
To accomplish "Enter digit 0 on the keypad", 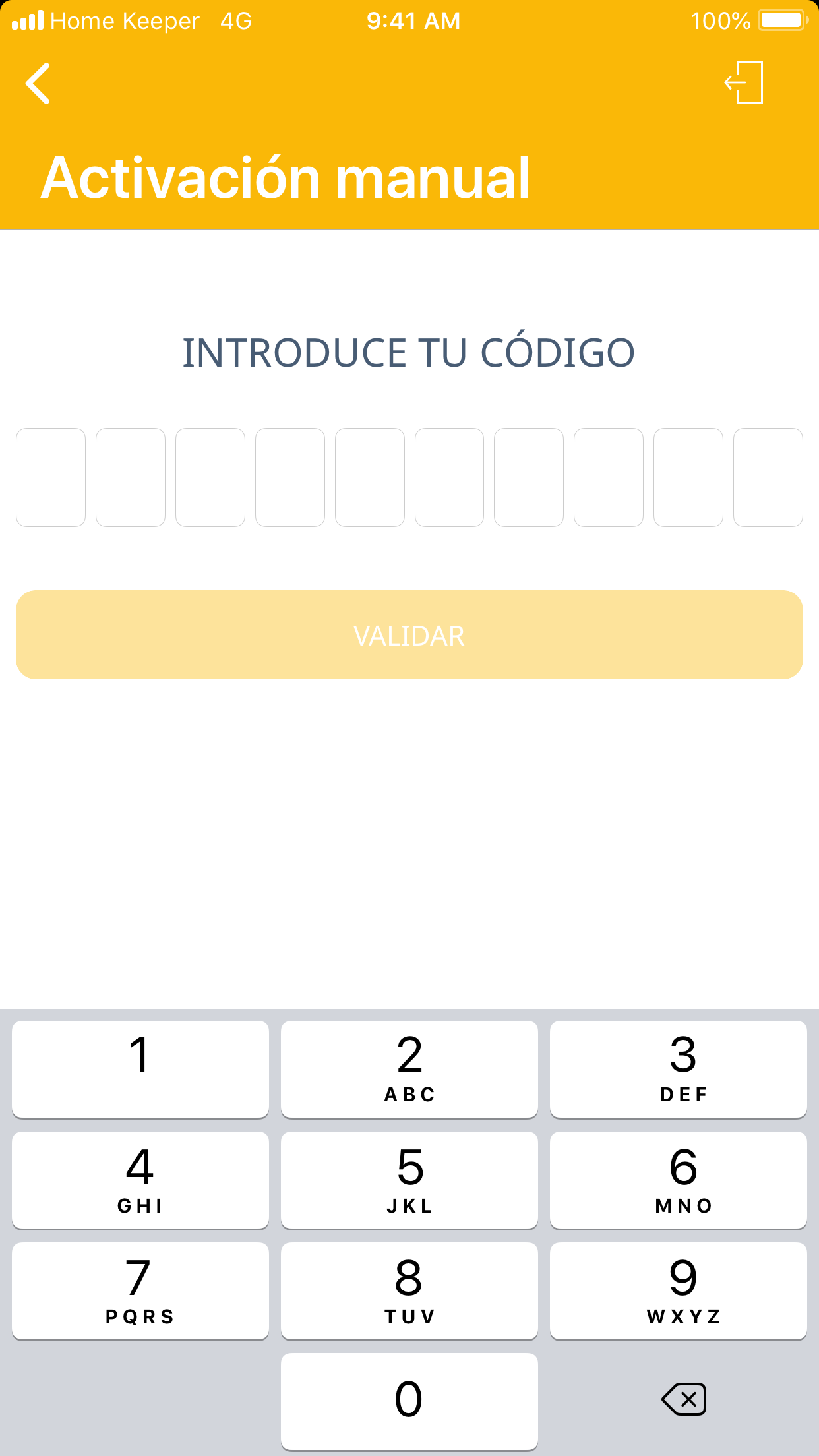I will point(409,1401).
